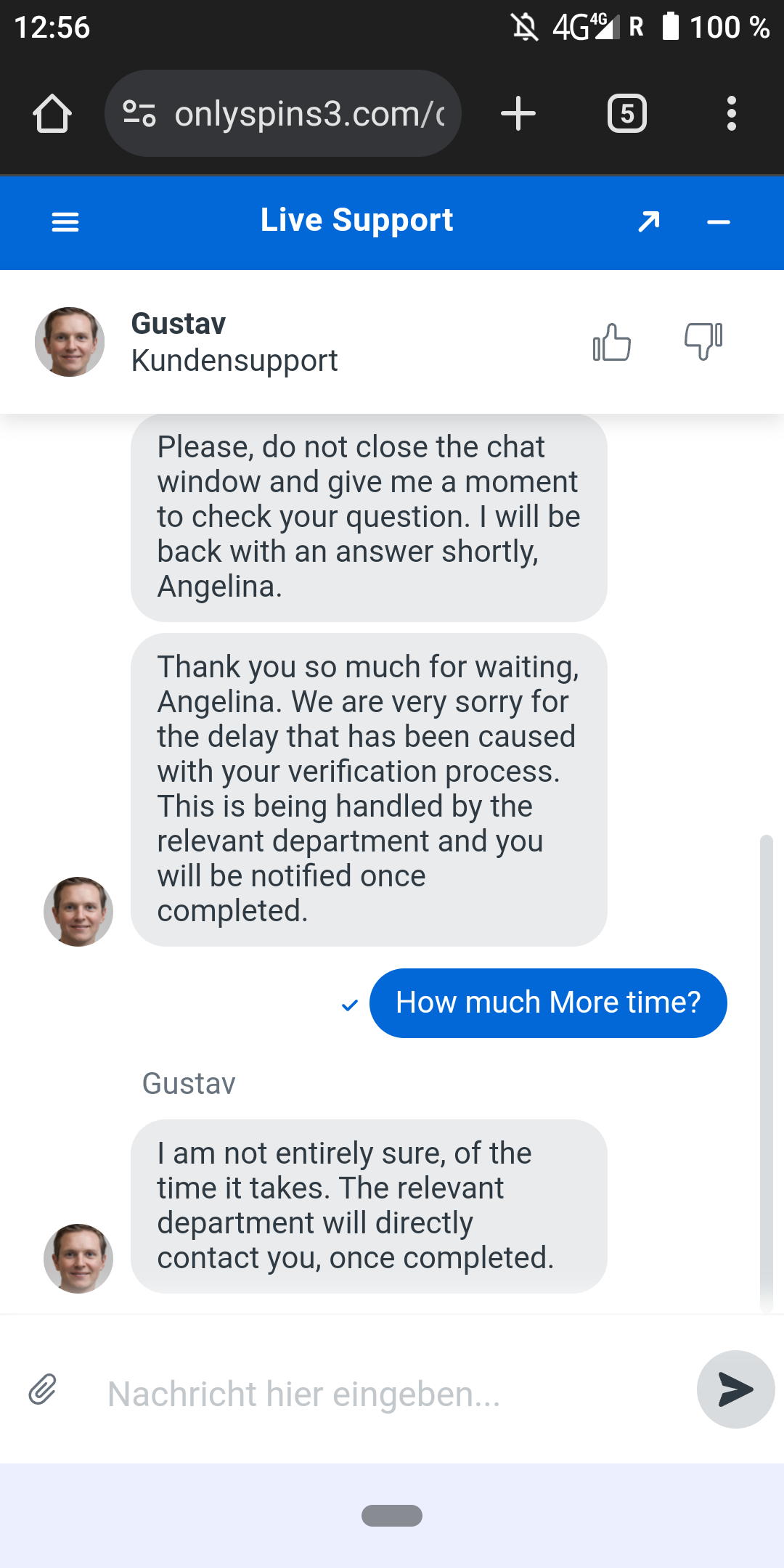
Task: Show the five open tabs
Action: click(x=627, y=114)
